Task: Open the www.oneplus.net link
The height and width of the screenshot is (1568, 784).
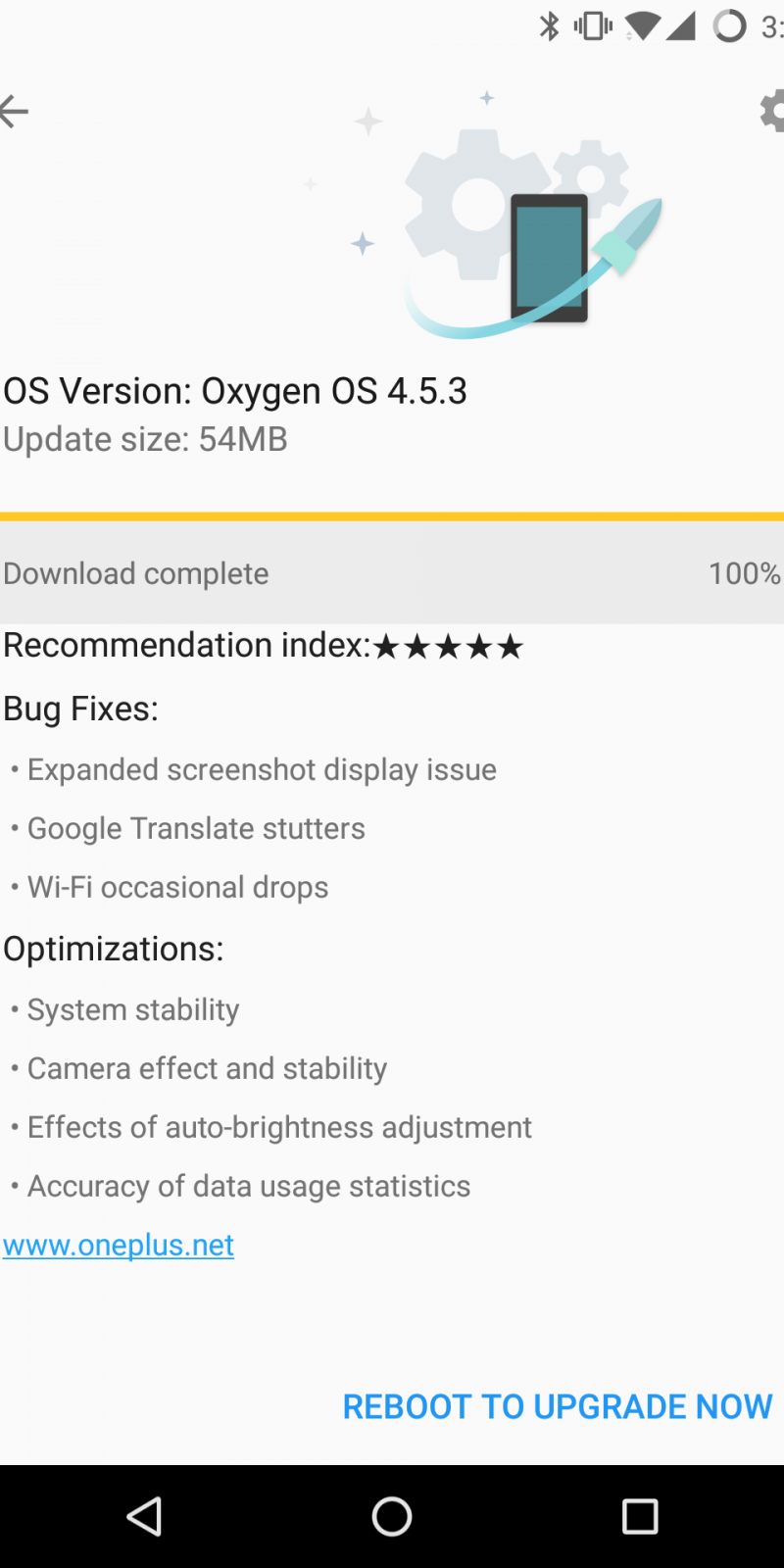Action: pos(119,1245)
